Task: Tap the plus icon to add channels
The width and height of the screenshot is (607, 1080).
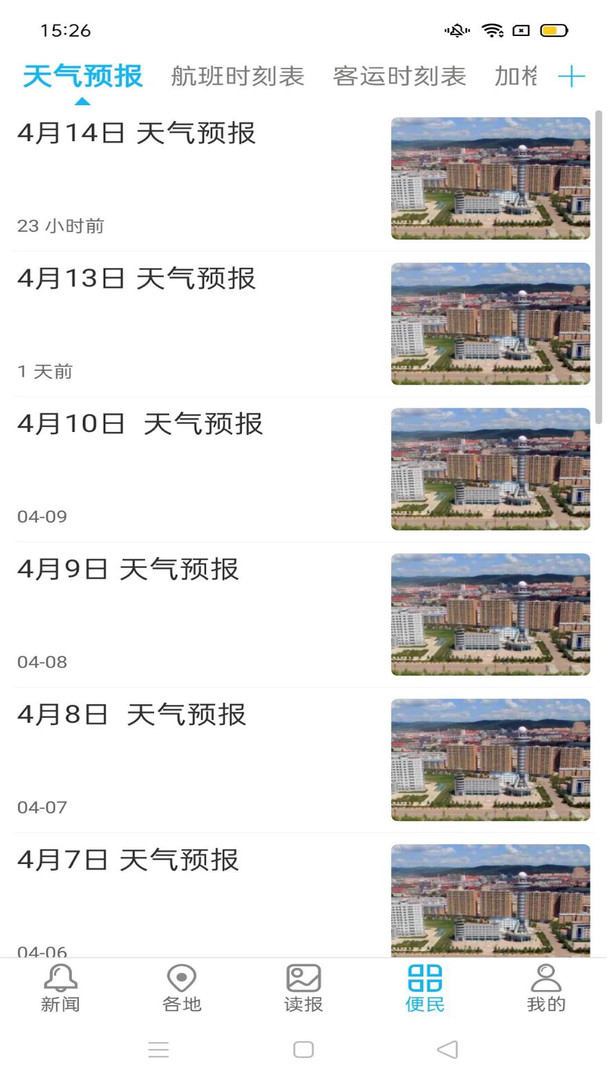Action: (x=571, y=76)
